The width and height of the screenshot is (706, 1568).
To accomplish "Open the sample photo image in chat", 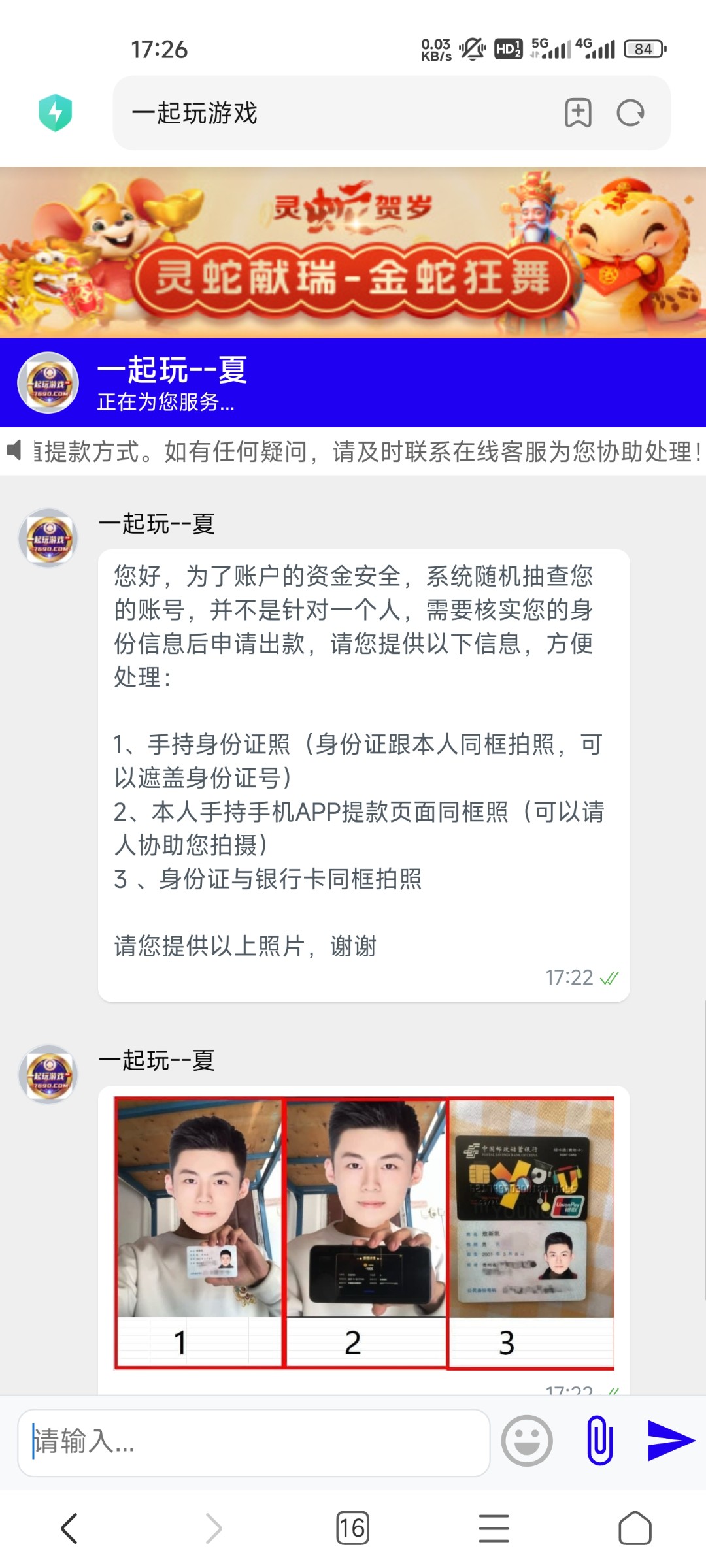I will point(364,1232).
